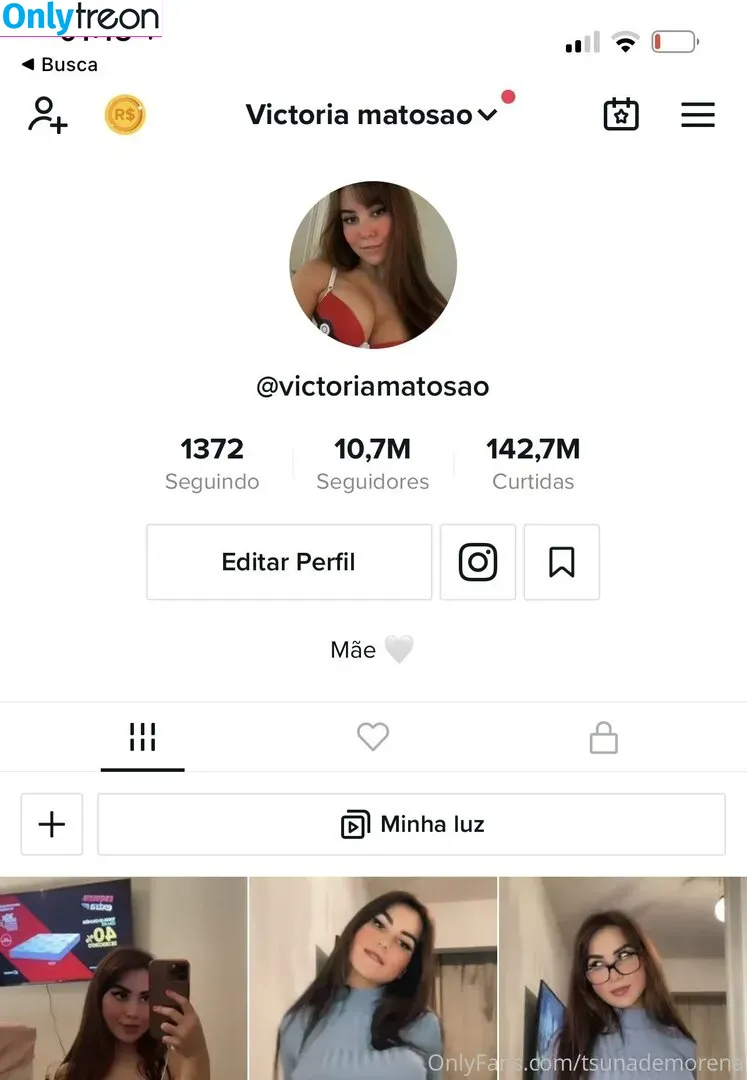Switch to the liked videos tab
747x1080 pixels.
(x=373, y=738)
